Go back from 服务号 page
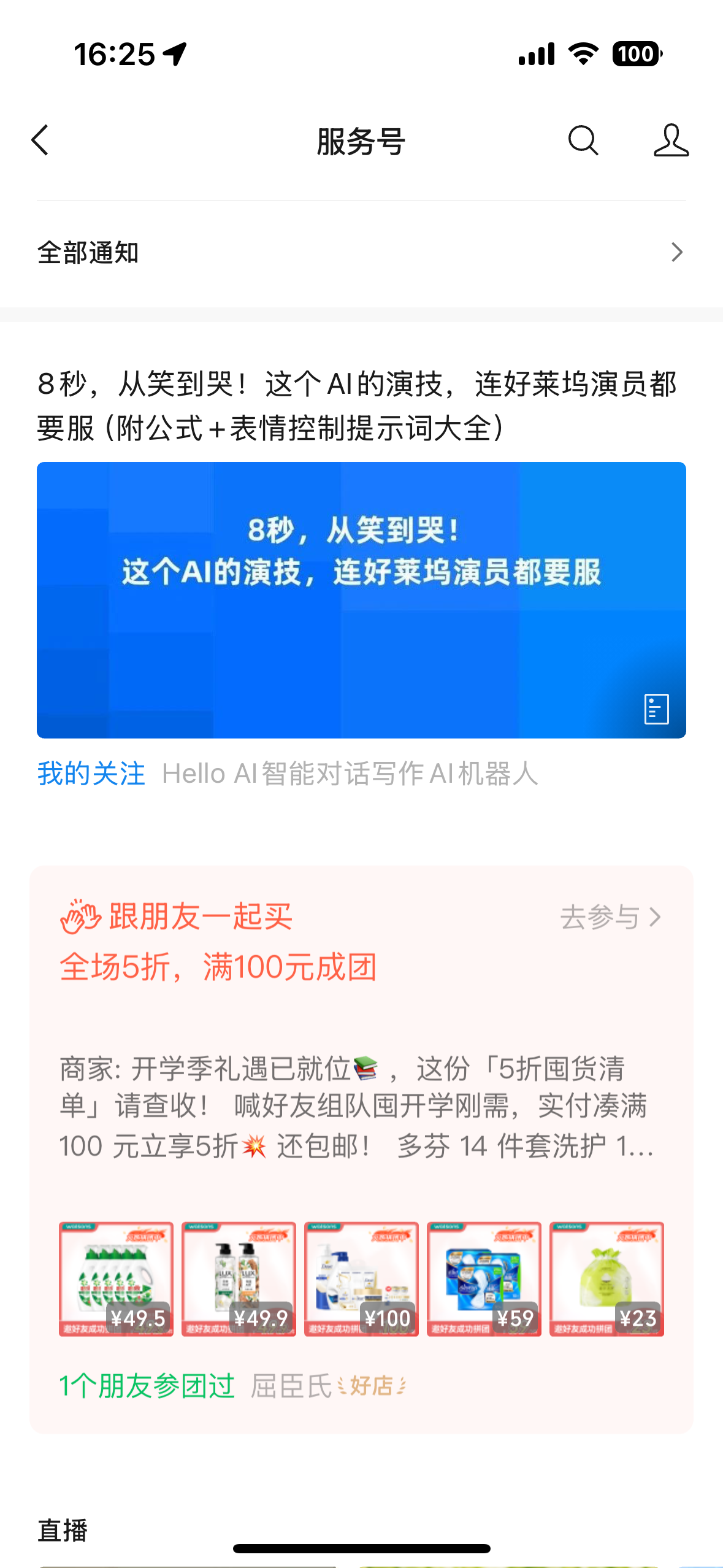This screenshot has width=723, height=1568. point(40,140)
